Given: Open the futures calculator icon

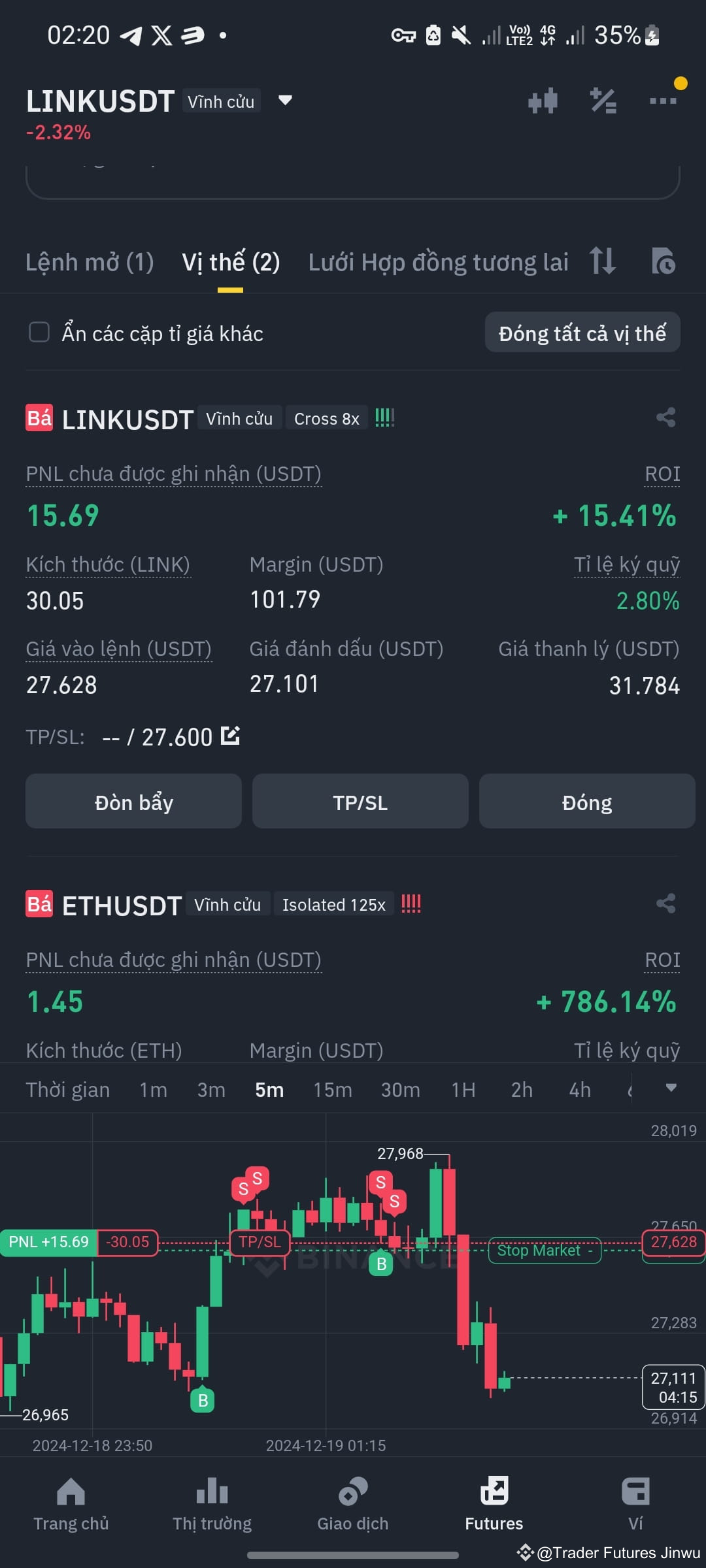Looking at the screenshot, I should (603, 100).
